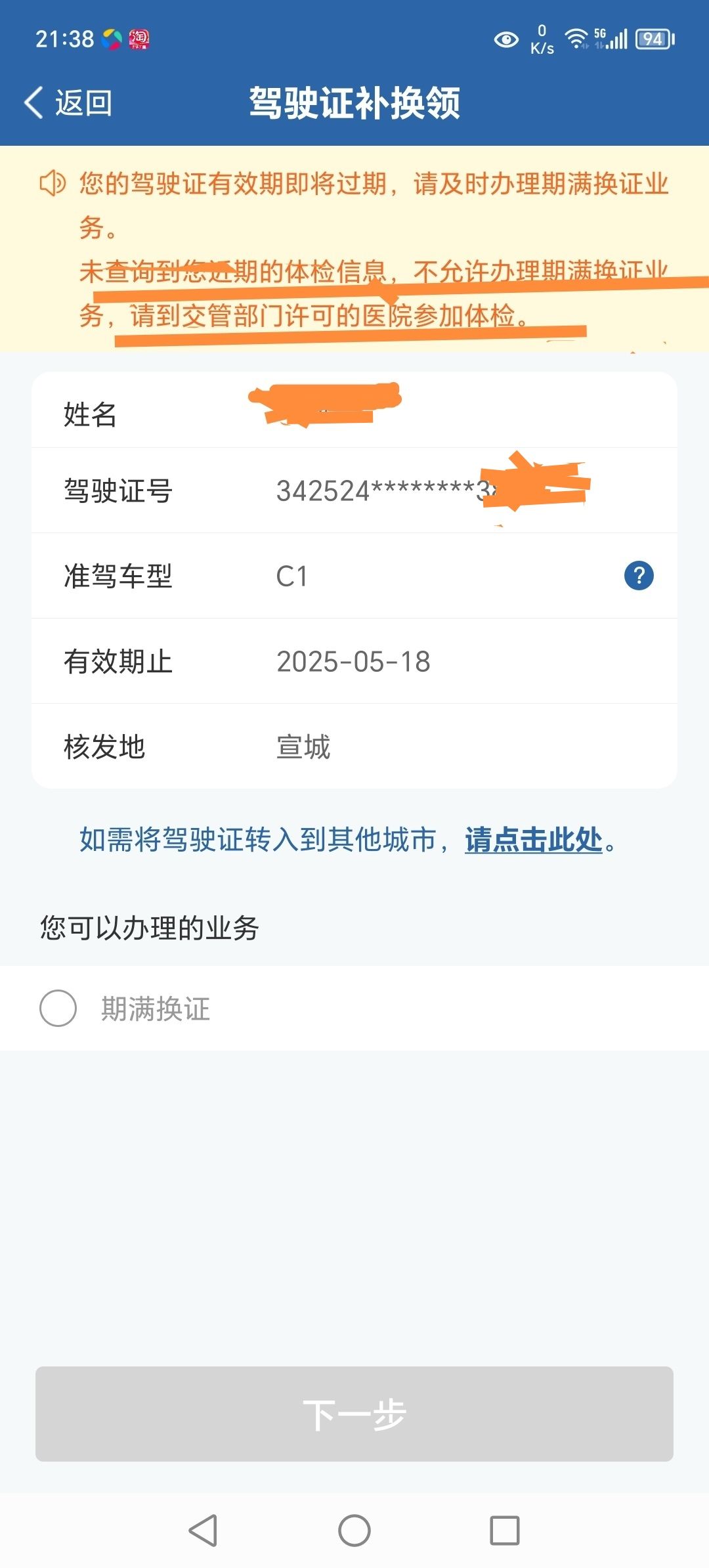709x1568 pixels.
Task: Open help icon beside 准驾车型
Action: tap(639, 576)
